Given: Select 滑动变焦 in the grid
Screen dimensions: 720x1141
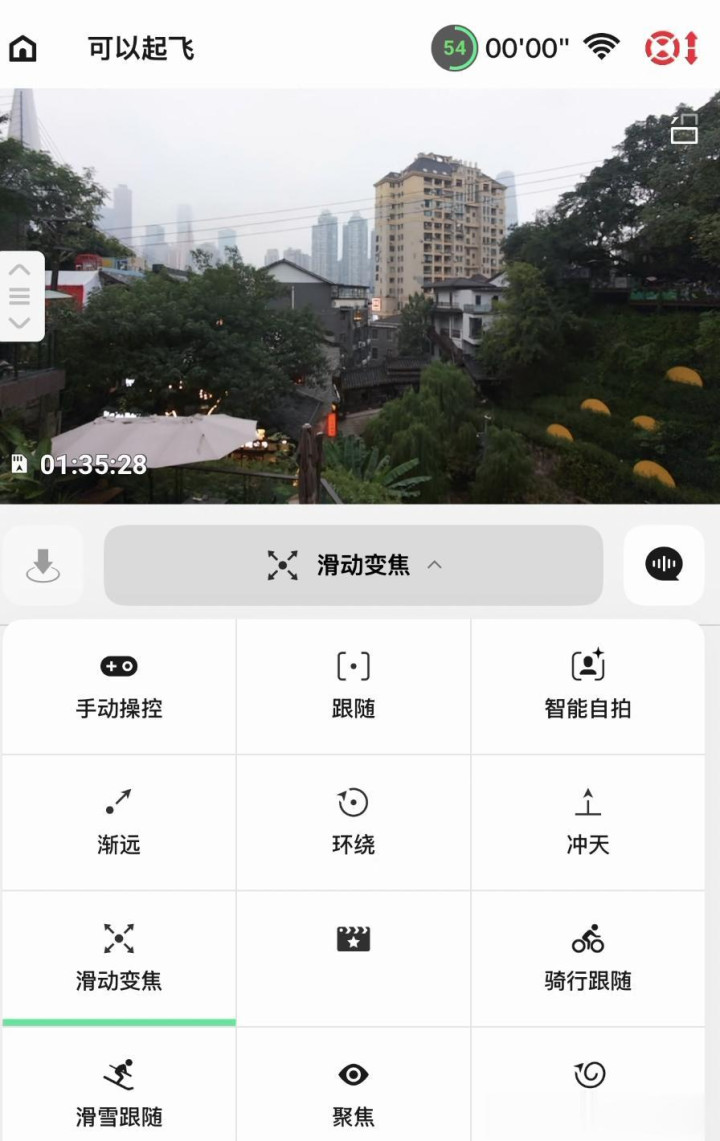Looking at the screenshot, I should (119, 958).
